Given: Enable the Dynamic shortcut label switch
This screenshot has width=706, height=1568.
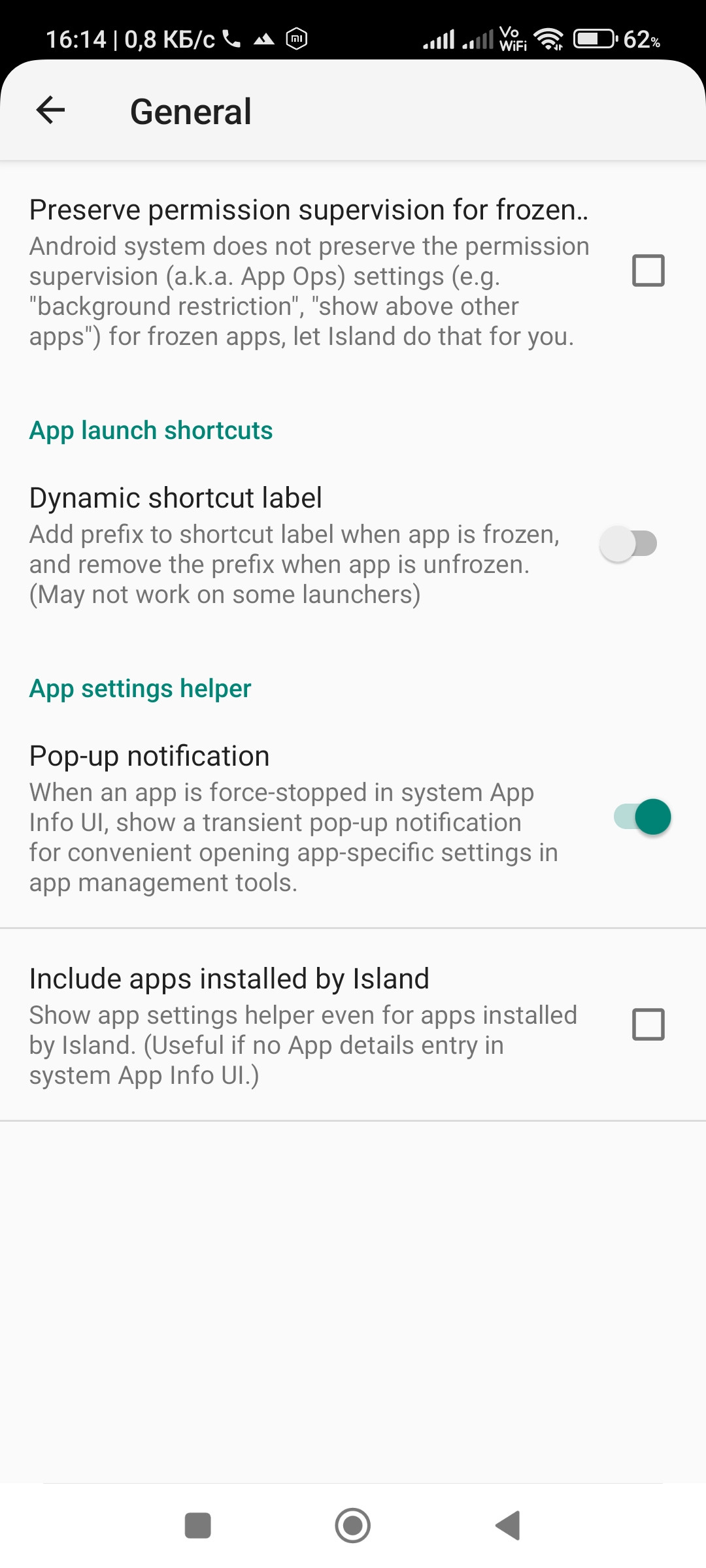Looking at the screenshot, I should [x=628, y=544].
